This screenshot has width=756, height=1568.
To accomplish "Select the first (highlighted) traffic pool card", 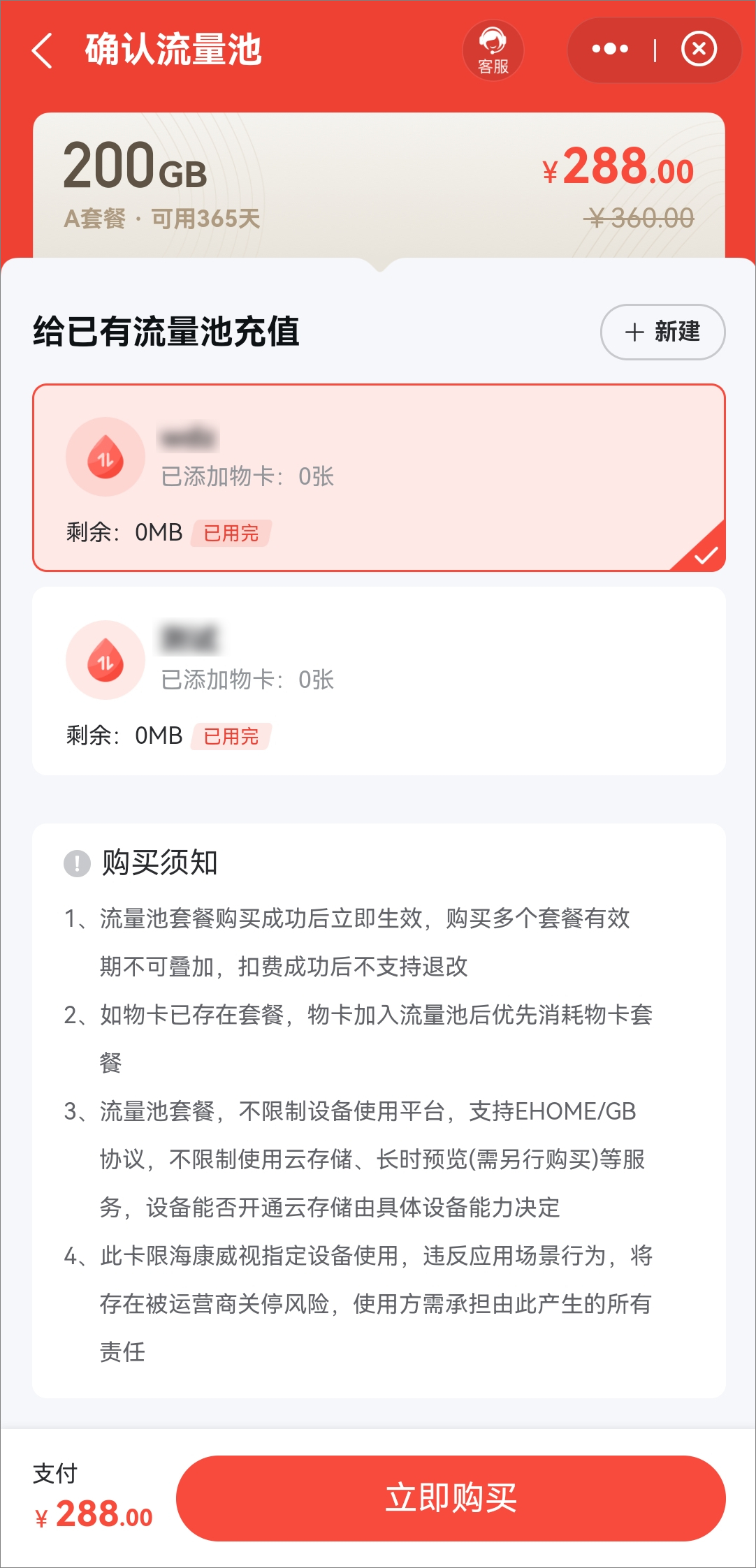I will click(379, 478).
